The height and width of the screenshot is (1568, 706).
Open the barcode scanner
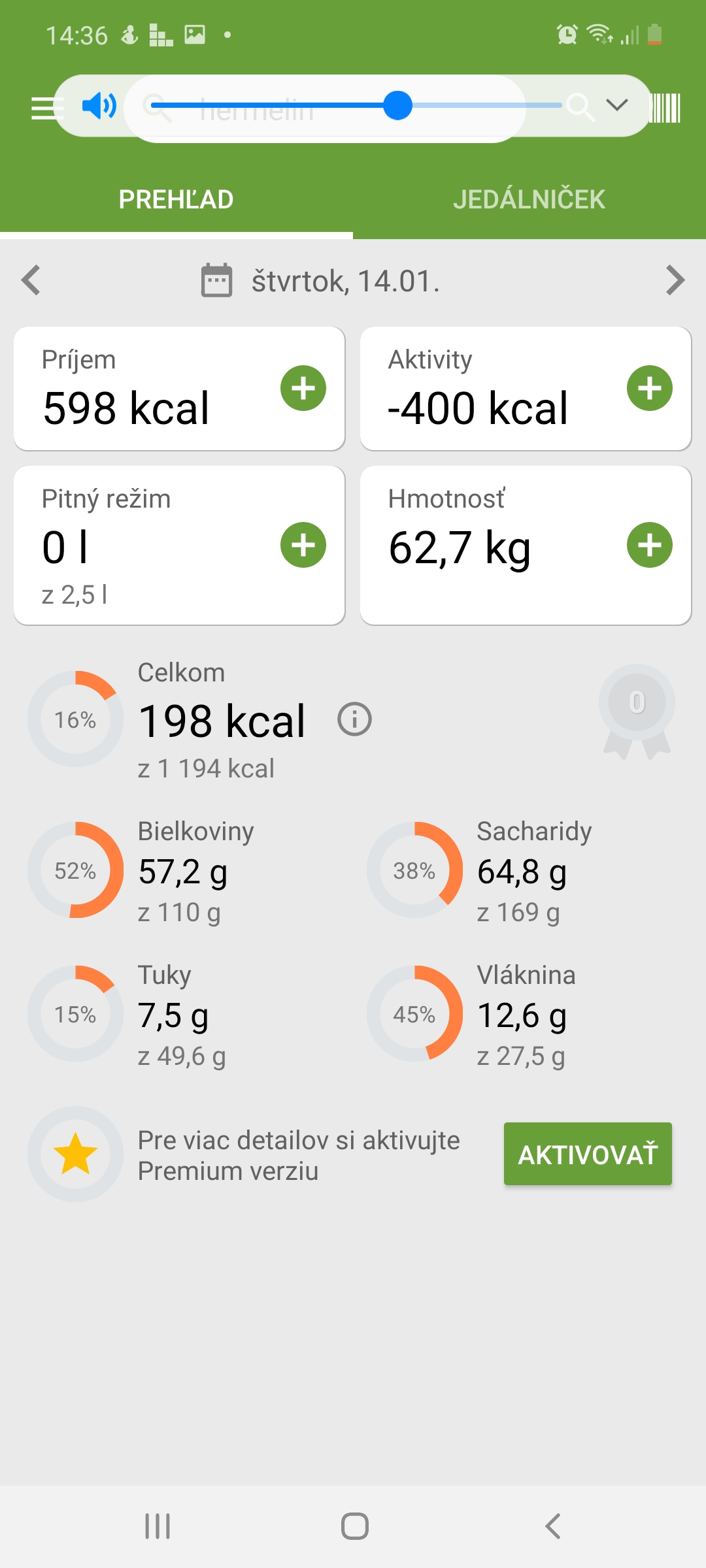(x=665, y=108)
